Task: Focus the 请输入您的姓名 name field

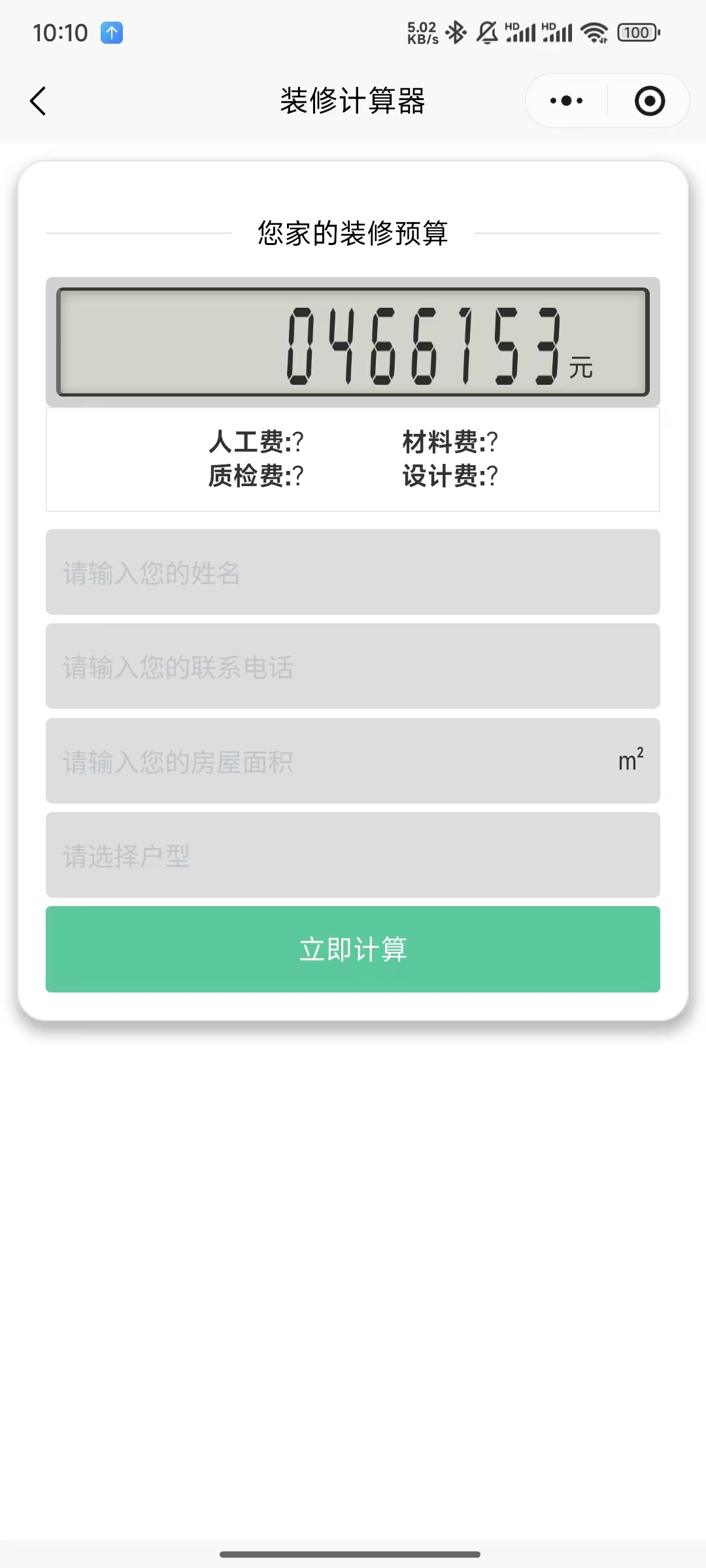Action: coord(353,572)
